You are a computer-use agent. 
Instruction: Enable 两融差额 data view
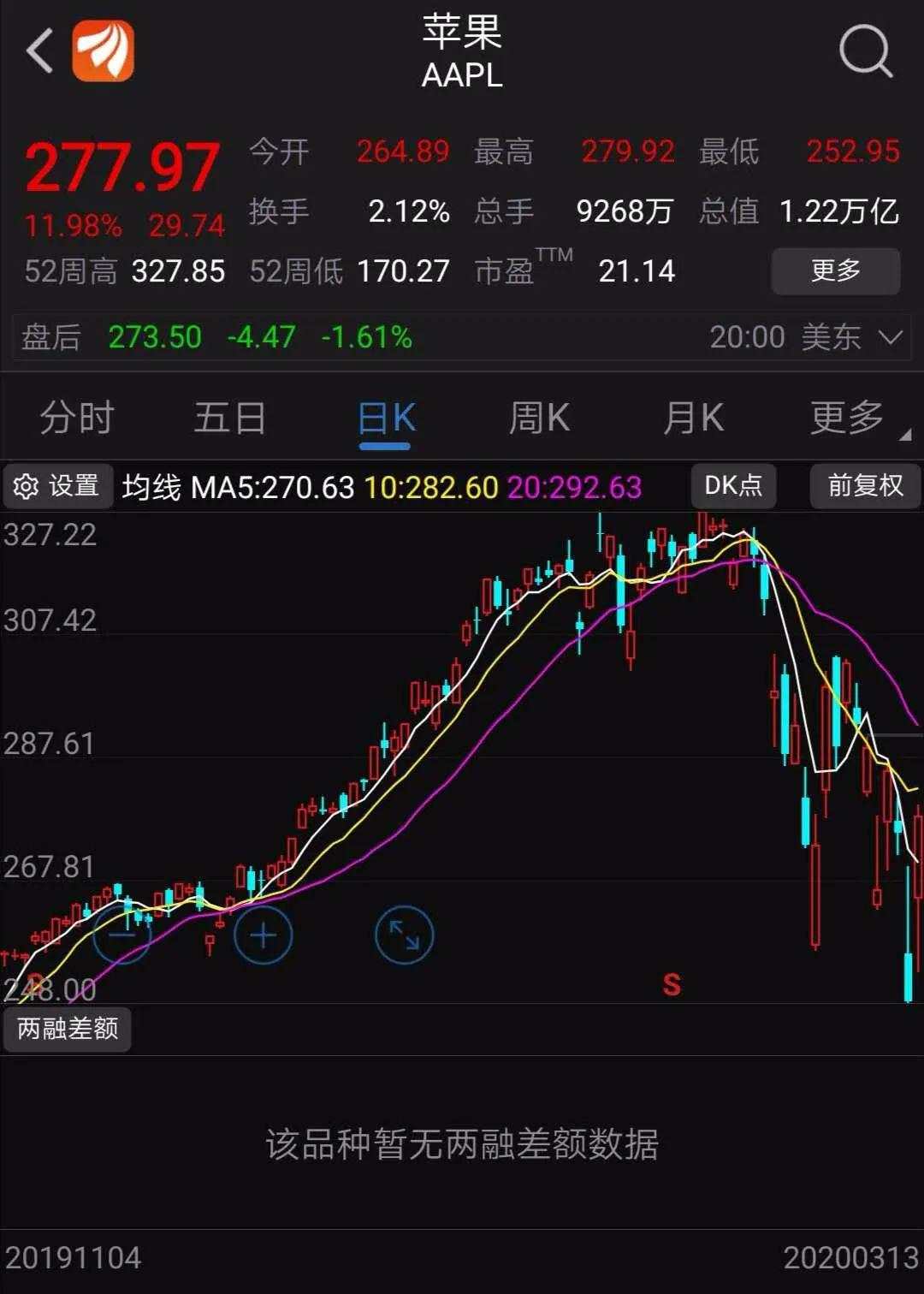pos(68,1030)
